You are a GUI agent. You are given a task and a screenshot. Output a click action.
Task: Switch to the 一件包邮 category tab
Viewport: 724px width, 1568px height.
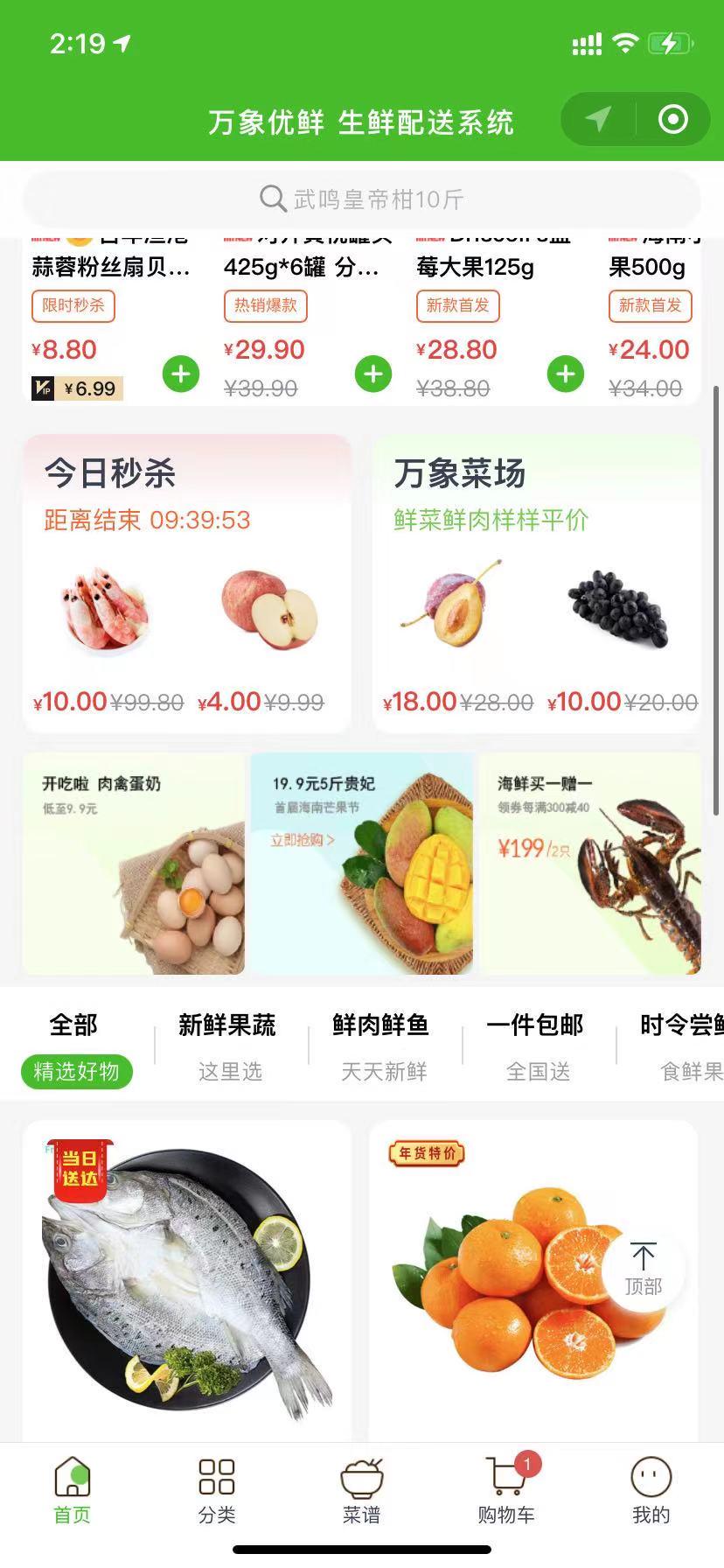[x=536, y=1046]
